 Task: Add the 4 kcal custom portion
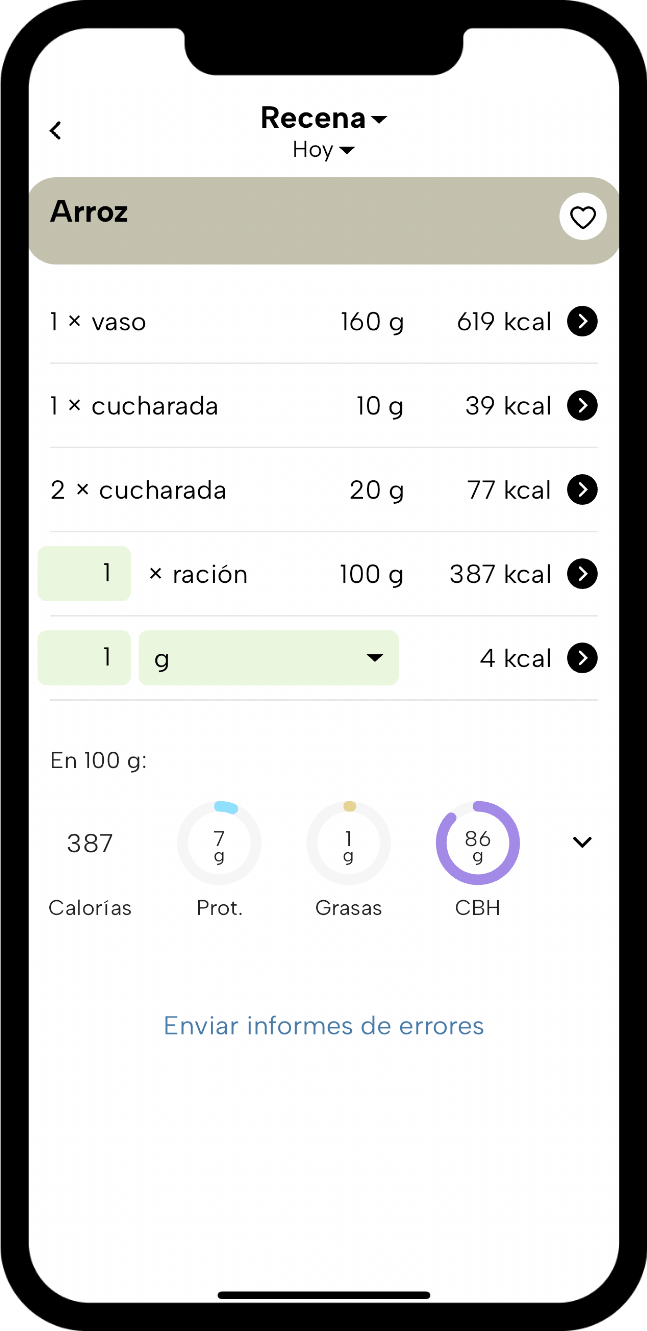(583, 657)
